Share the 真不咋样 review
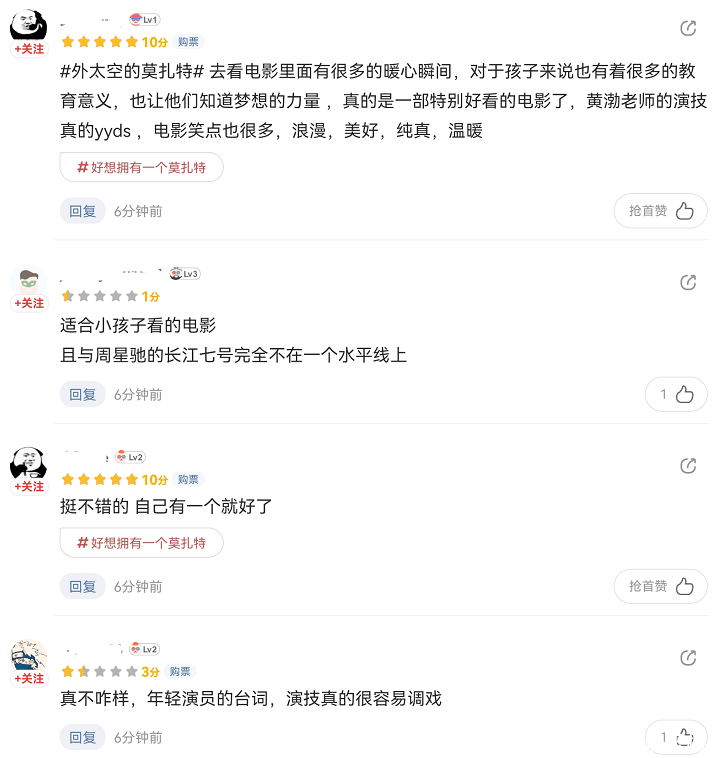Screen dimensions: 713x758 pos(688,657)
